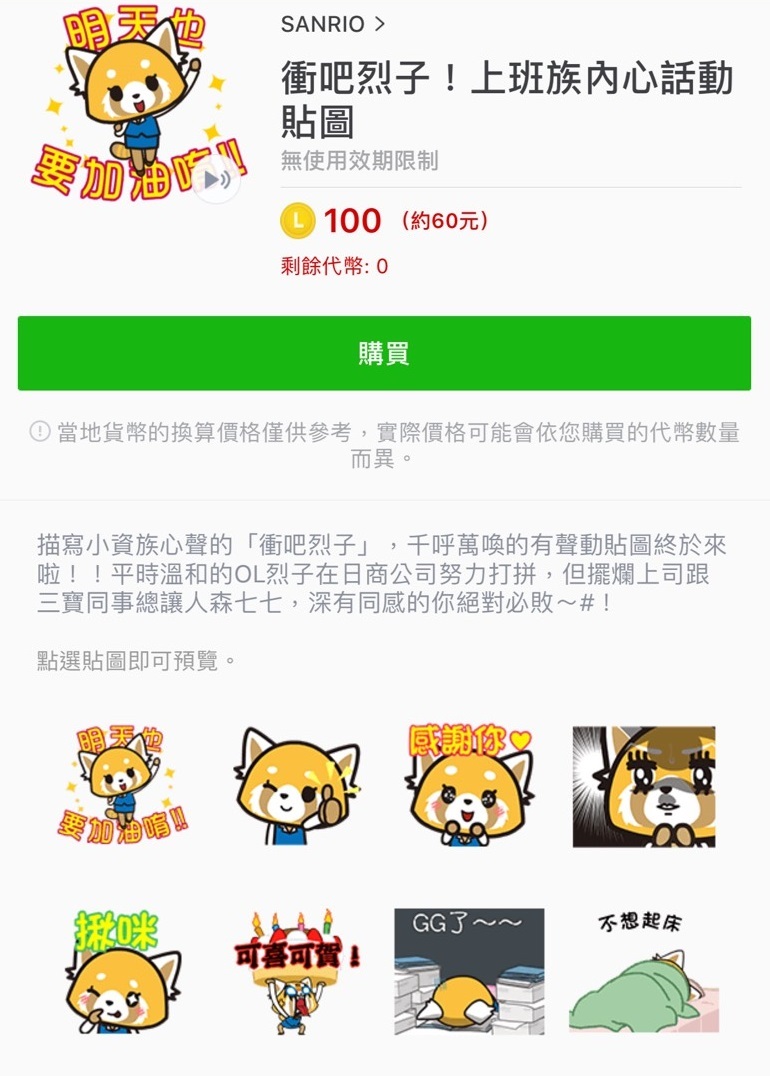Open the SANRIO creator page
The image size is (770, 1076).
pyautogui.click(x=332, y=24)
